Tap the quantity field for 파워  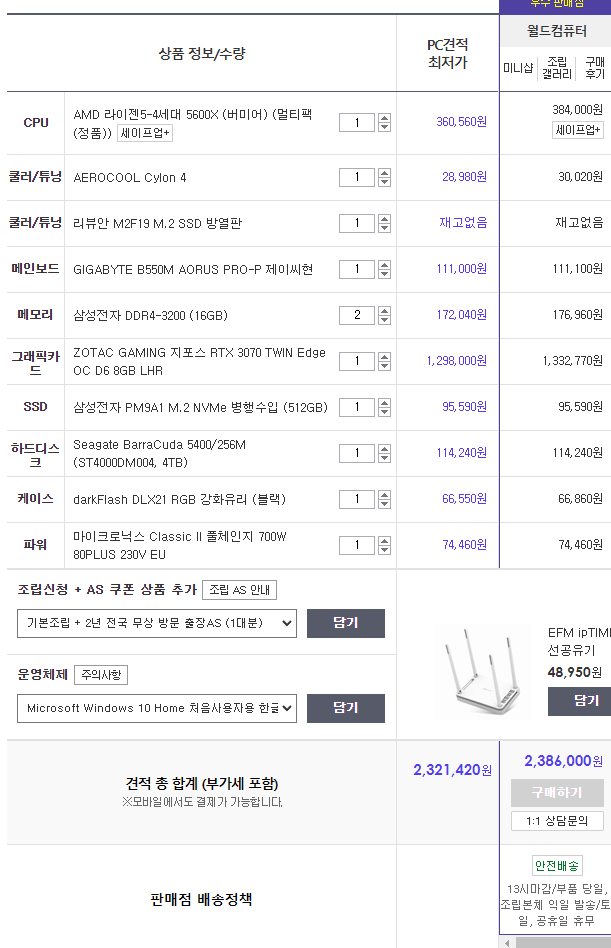pyautogui.click(x=357, y=545)
